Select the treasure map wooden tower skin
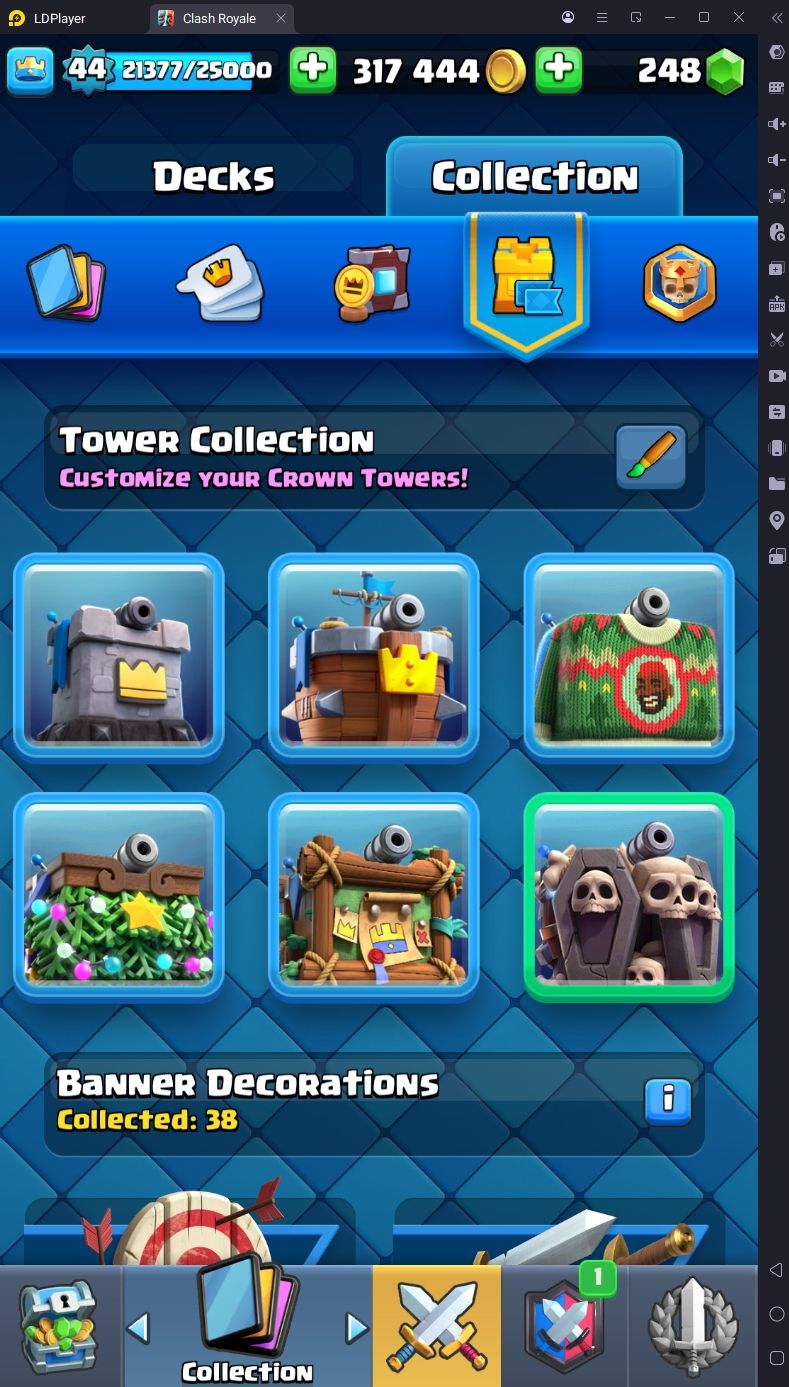 click(x=373, y=896)
